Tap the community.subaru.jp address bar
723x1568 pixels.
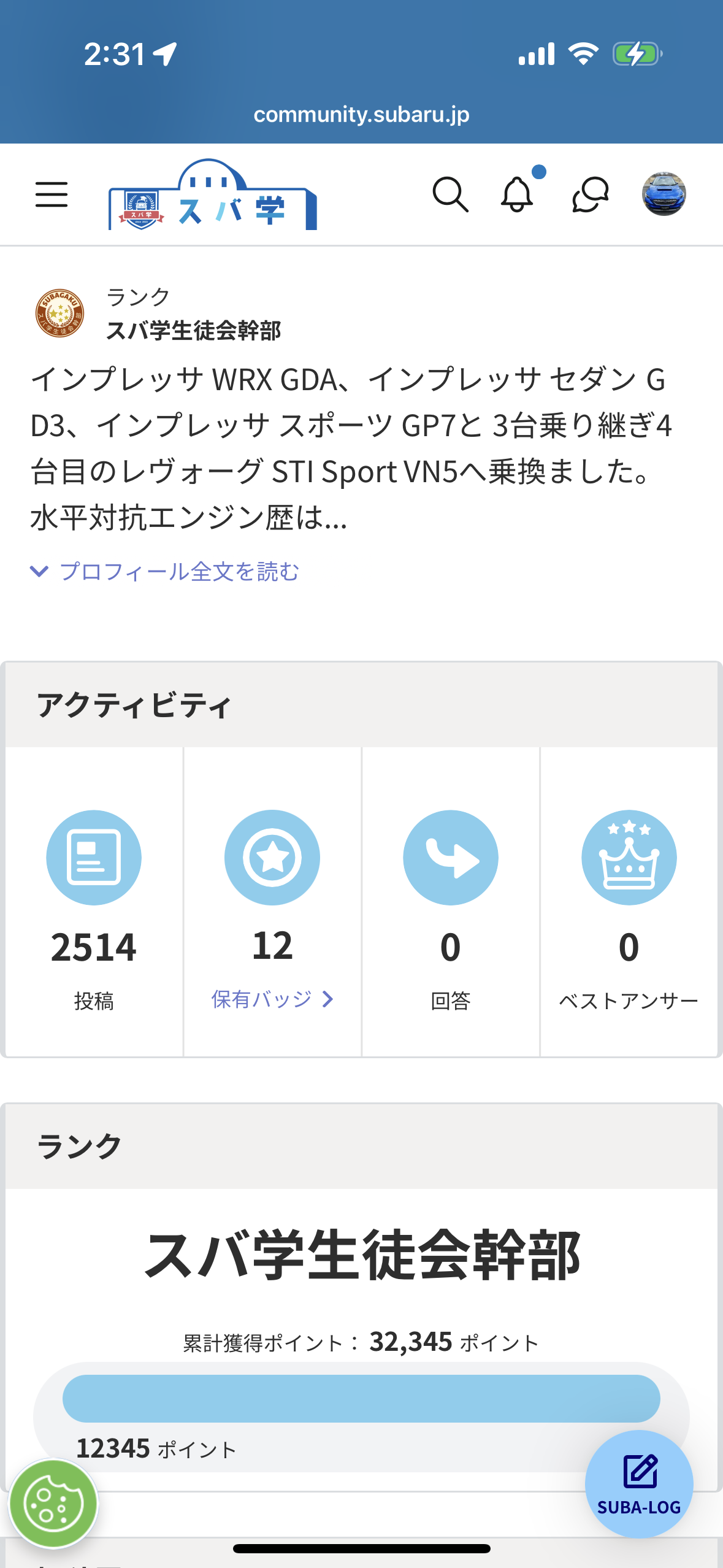361,115
